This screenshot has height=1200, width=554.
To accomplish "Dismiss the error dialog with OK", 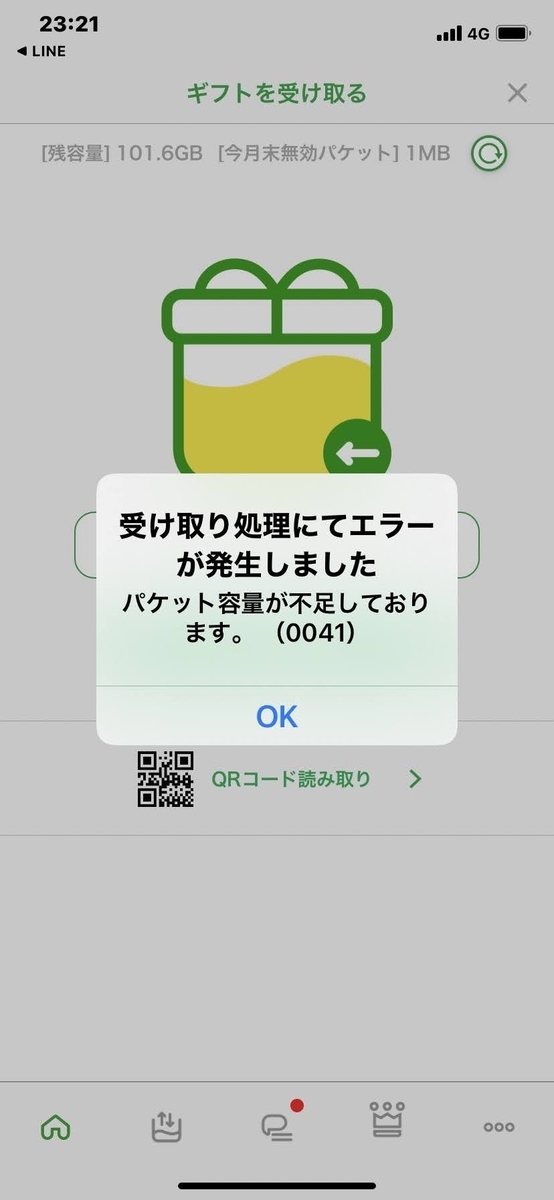I will pyautogui.click(x=277, y=716).
